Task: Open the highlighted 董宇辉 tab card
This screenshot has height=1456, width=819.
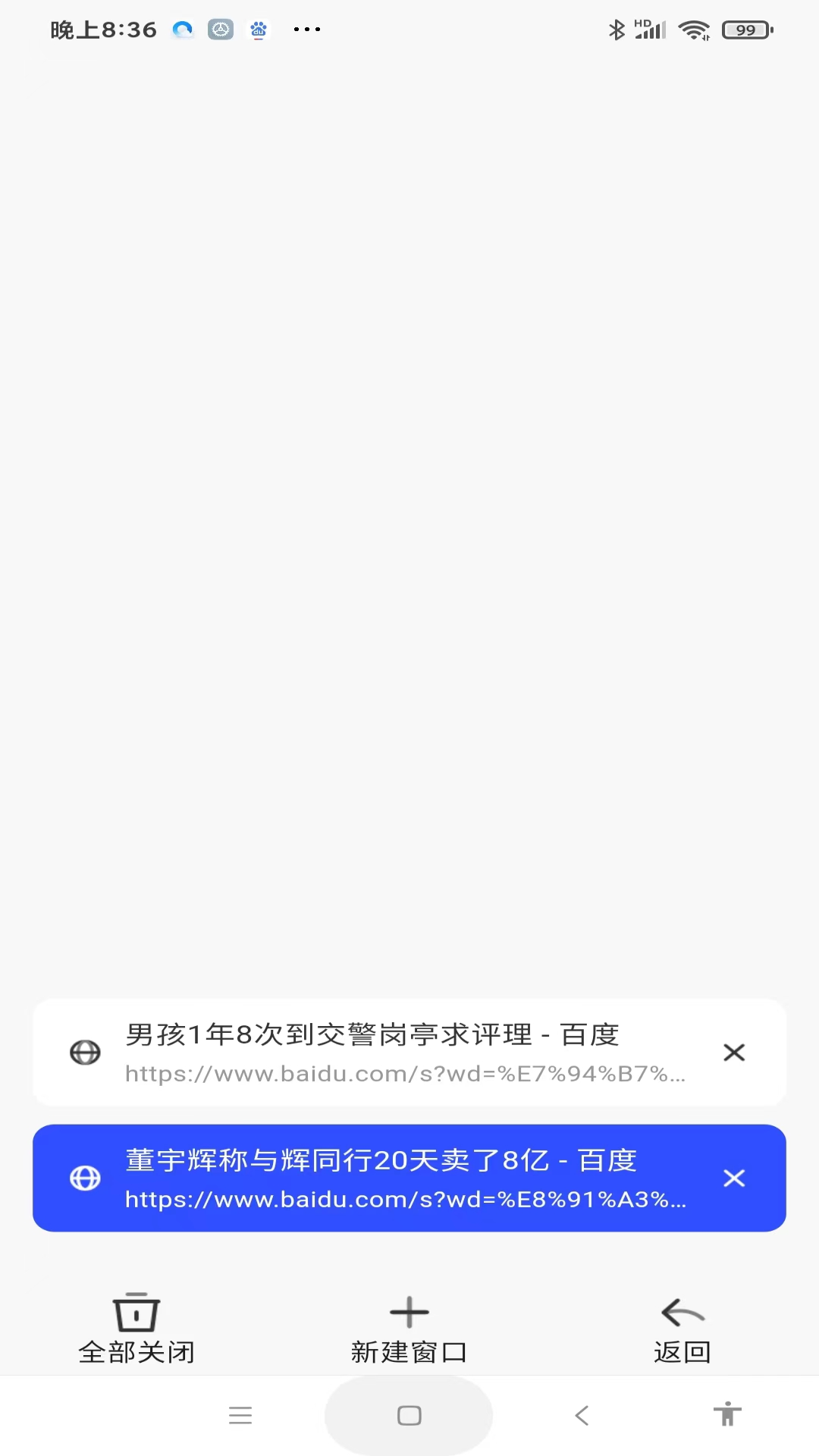Action: (x=379, y=1178)
